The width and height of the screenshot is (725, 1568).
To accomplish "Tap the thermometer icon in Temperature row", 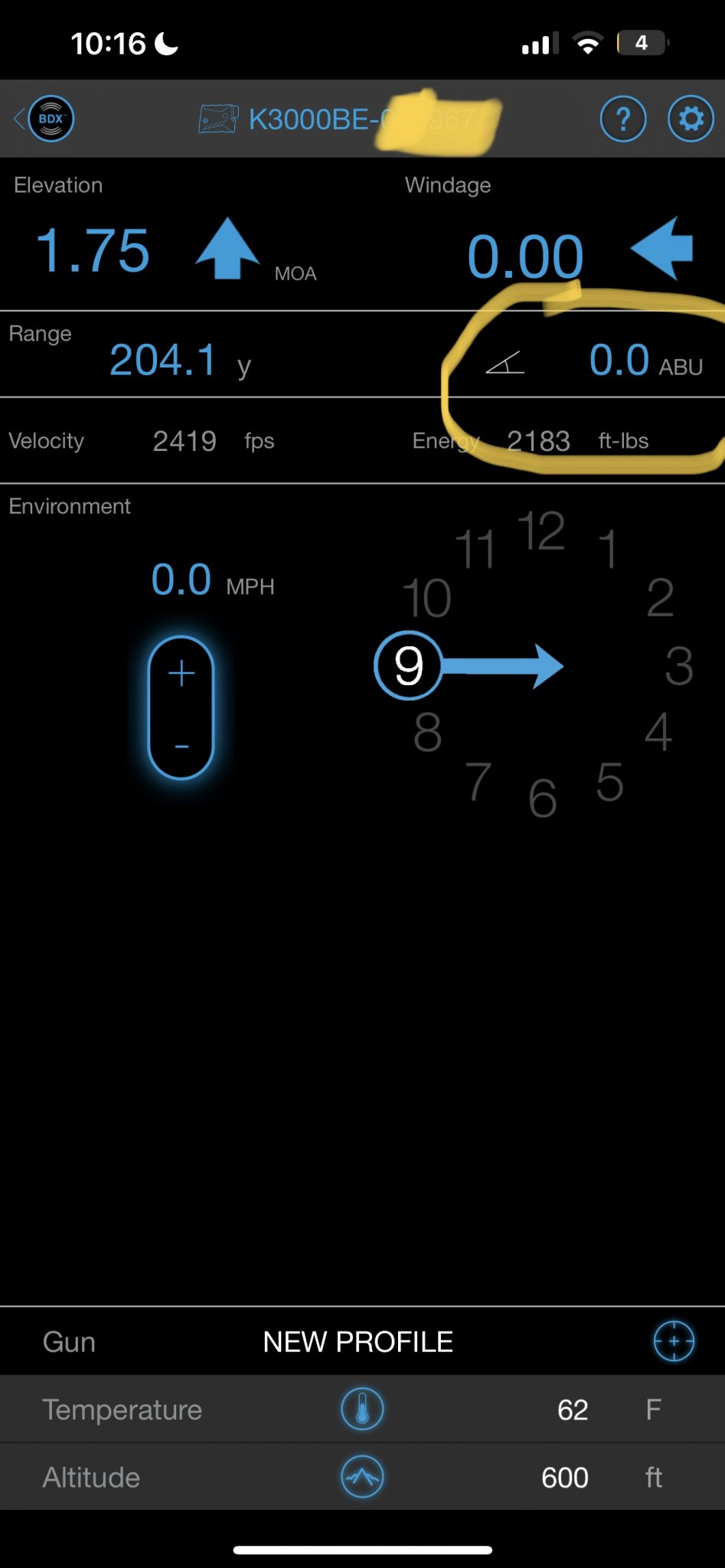I will coord(362,1410).
